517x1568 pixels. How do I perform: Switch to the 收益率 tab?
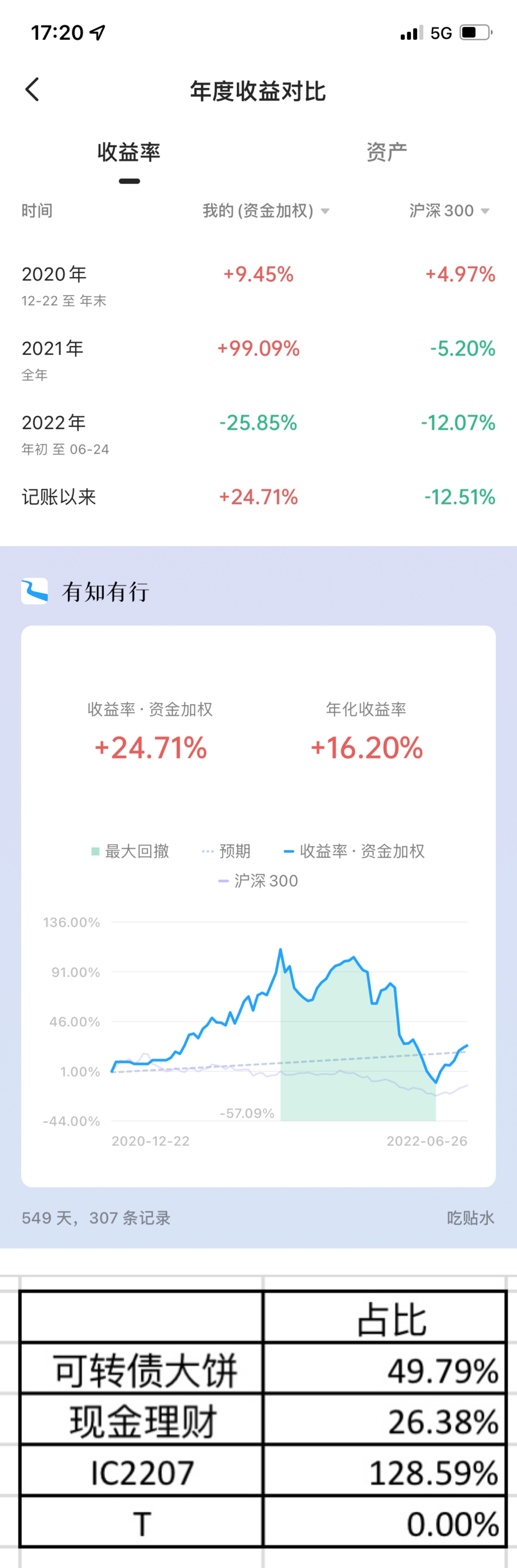tap(129, 152)
